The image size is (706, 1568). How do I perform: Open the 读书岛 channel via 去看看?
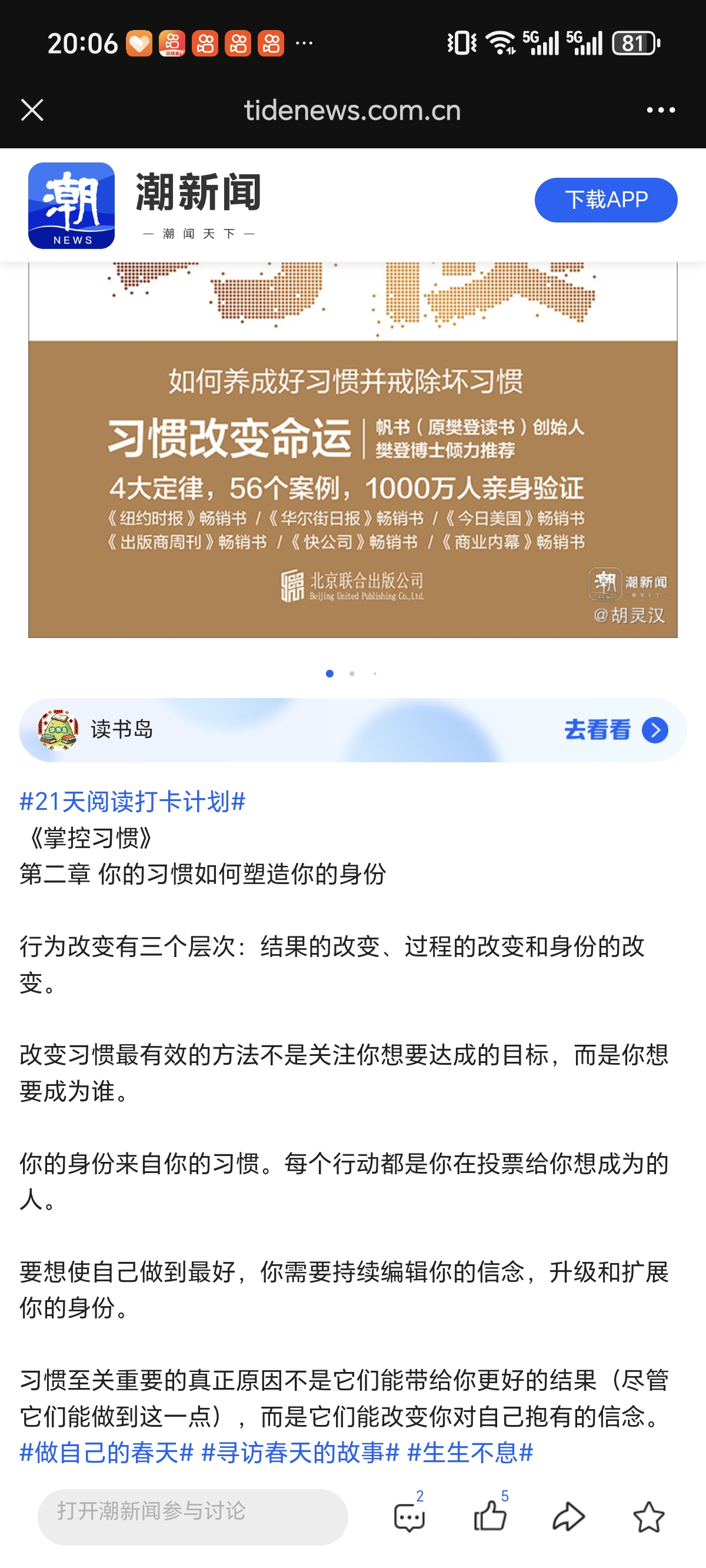click(x=616, y=730)
